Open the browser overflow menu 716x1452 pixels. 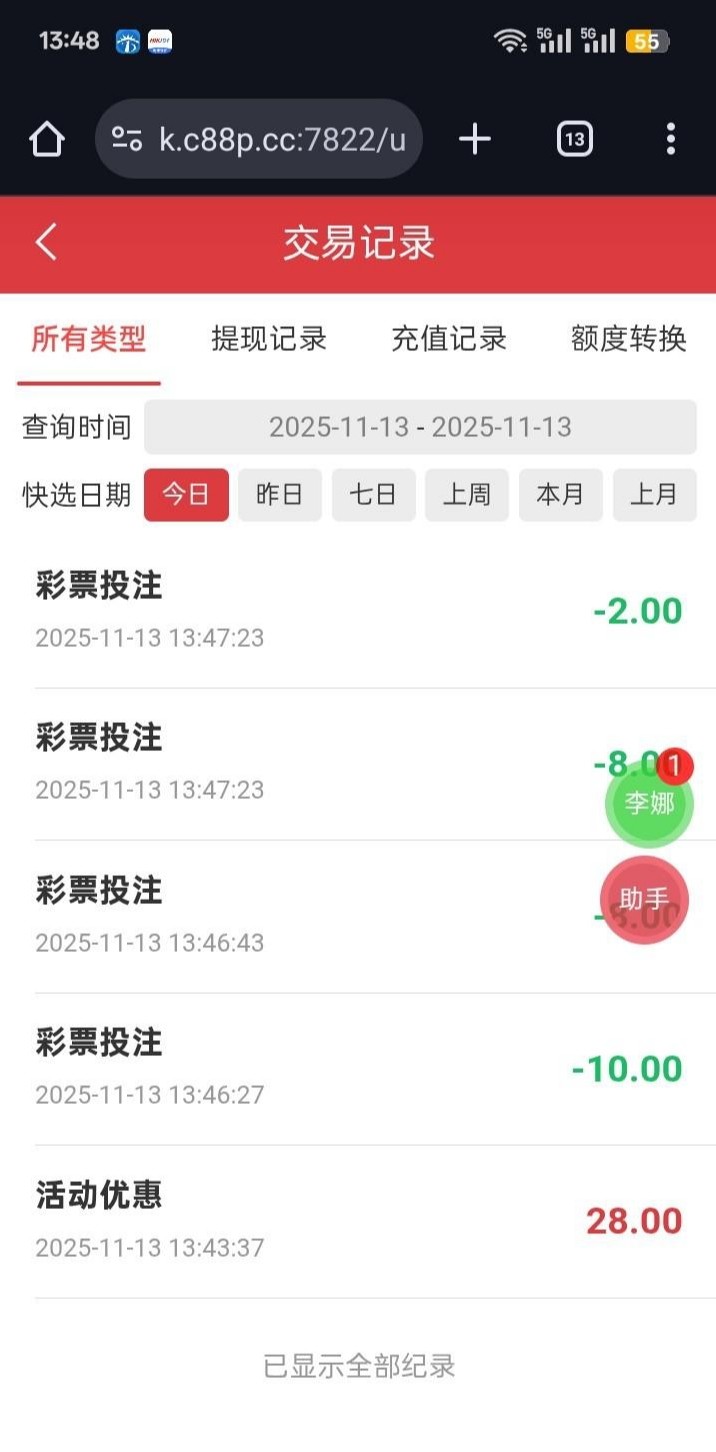670,139
